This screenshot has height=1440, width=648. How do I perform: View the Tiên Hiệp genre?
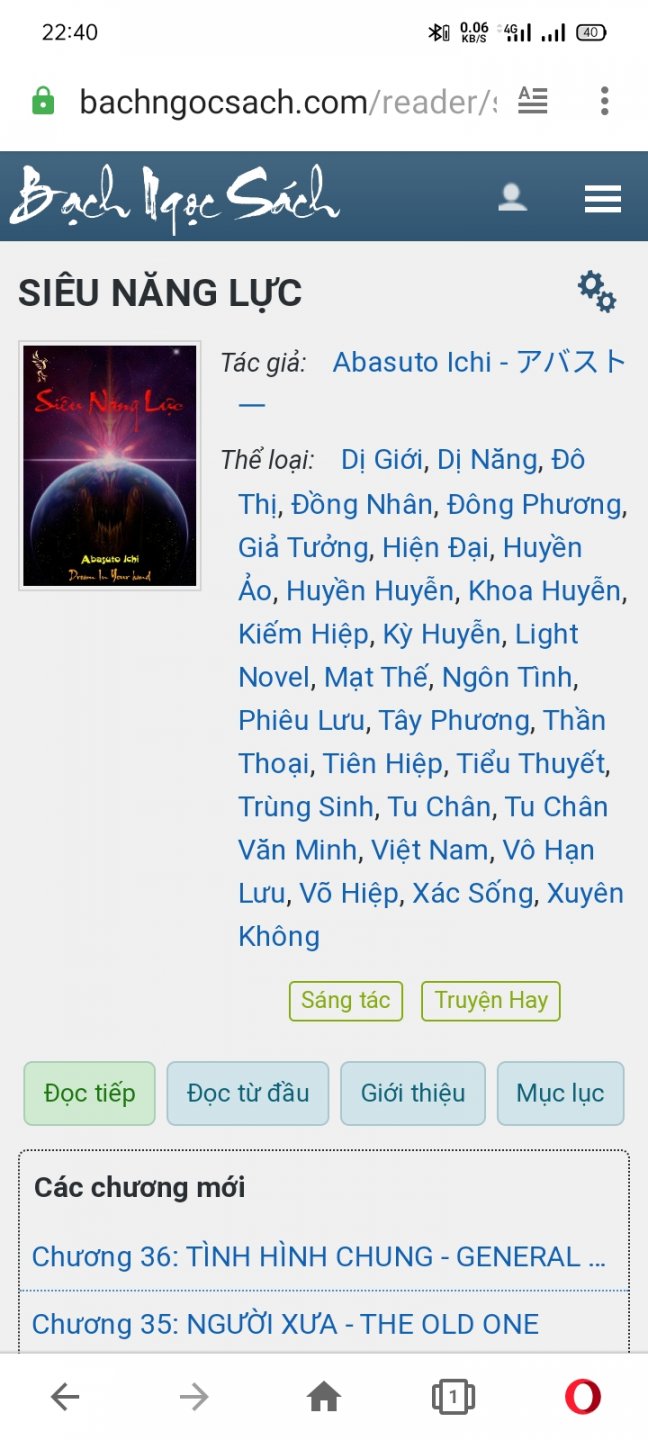point(382,764)
